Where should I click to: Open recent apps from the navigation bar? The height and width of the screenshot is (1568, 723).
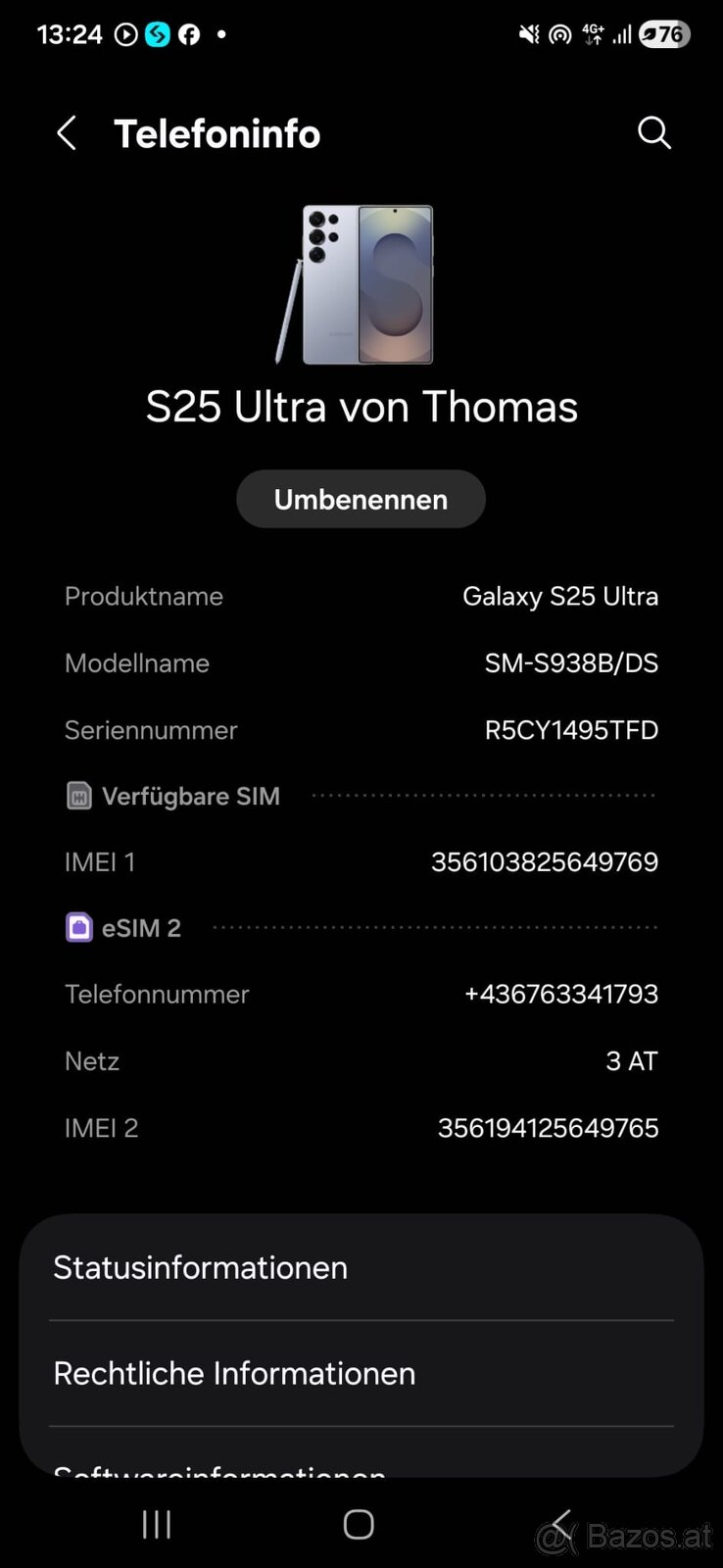pyautogui.click(x=156, y=1524)
